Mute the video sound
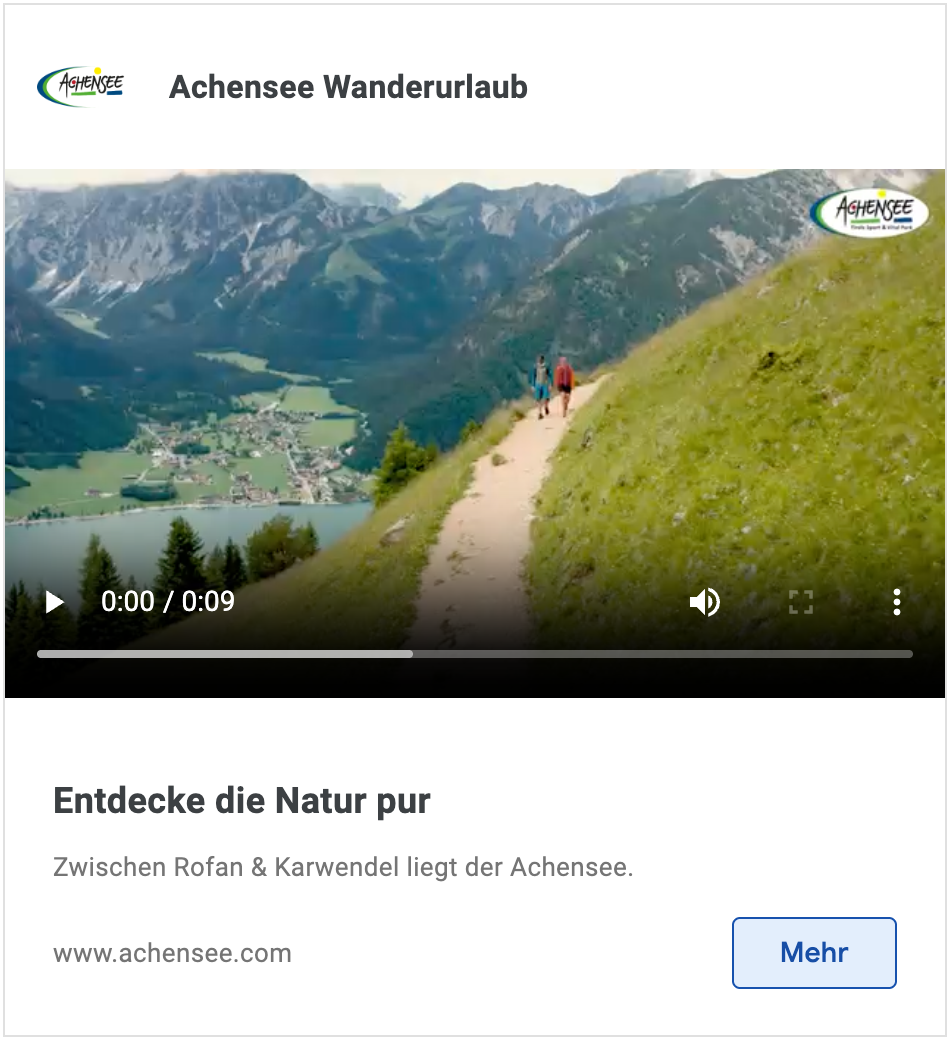 (x=705, y=602)
